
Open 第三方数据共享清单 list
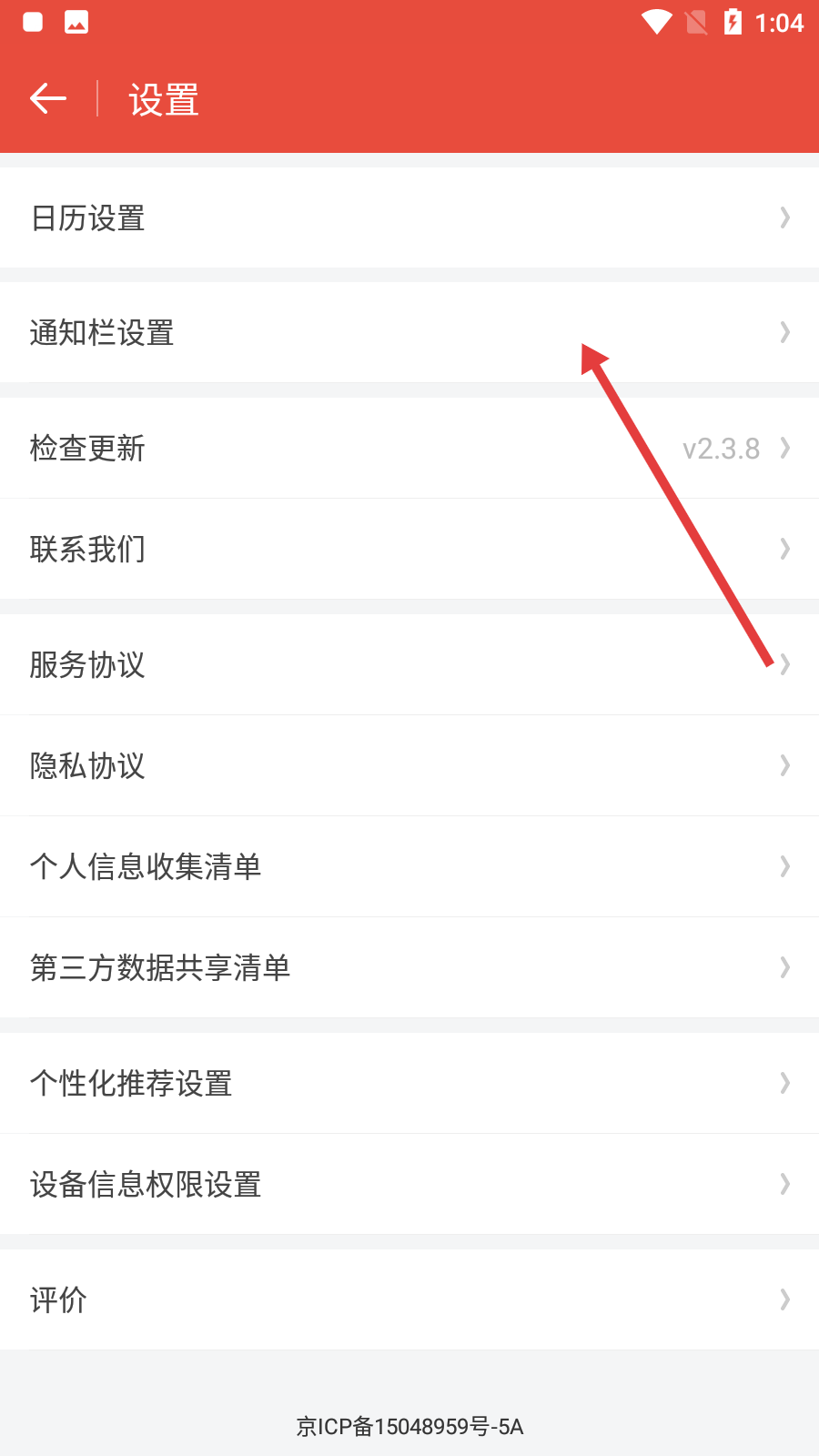tap(409, 968)
